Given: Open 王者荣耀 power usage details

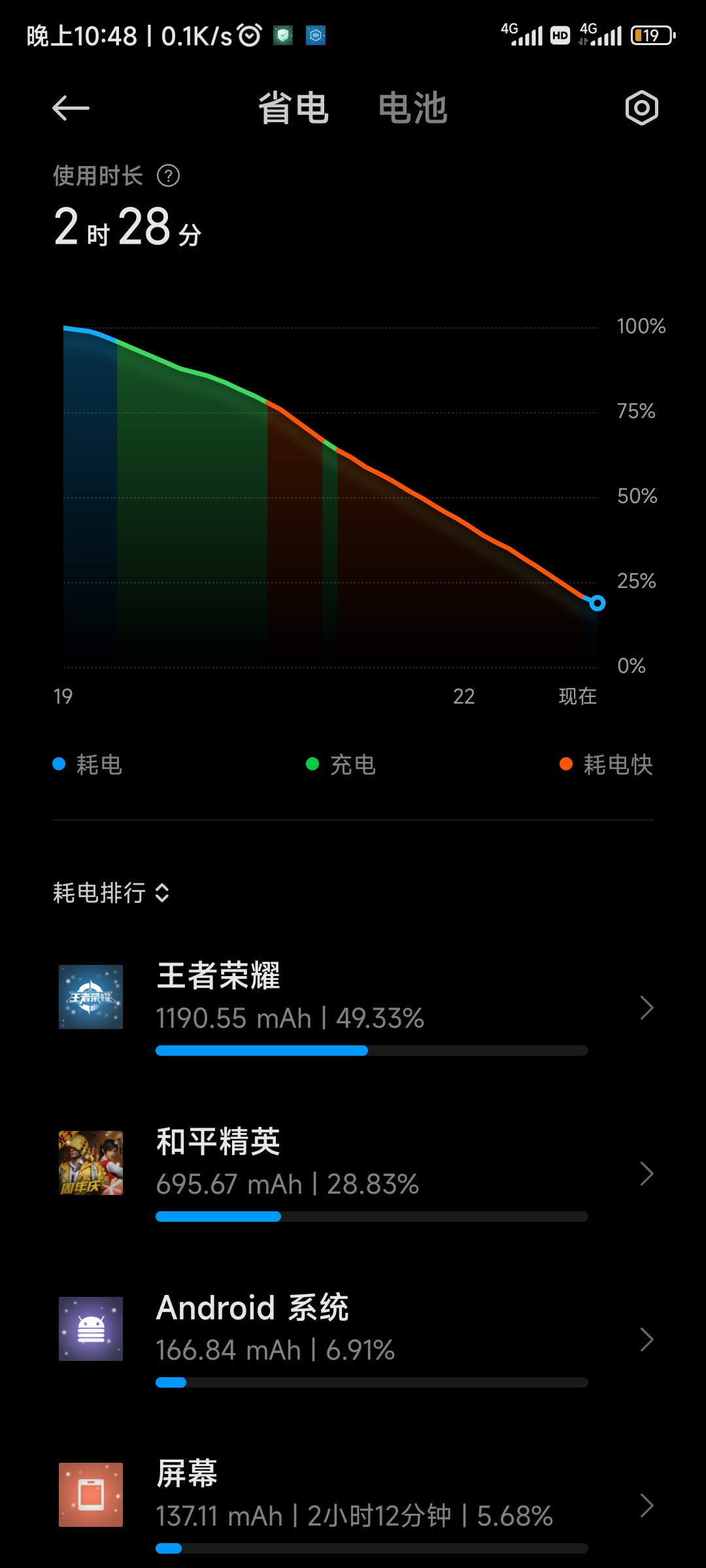Looking at the screenshot, I should (x=353, y=1006).
